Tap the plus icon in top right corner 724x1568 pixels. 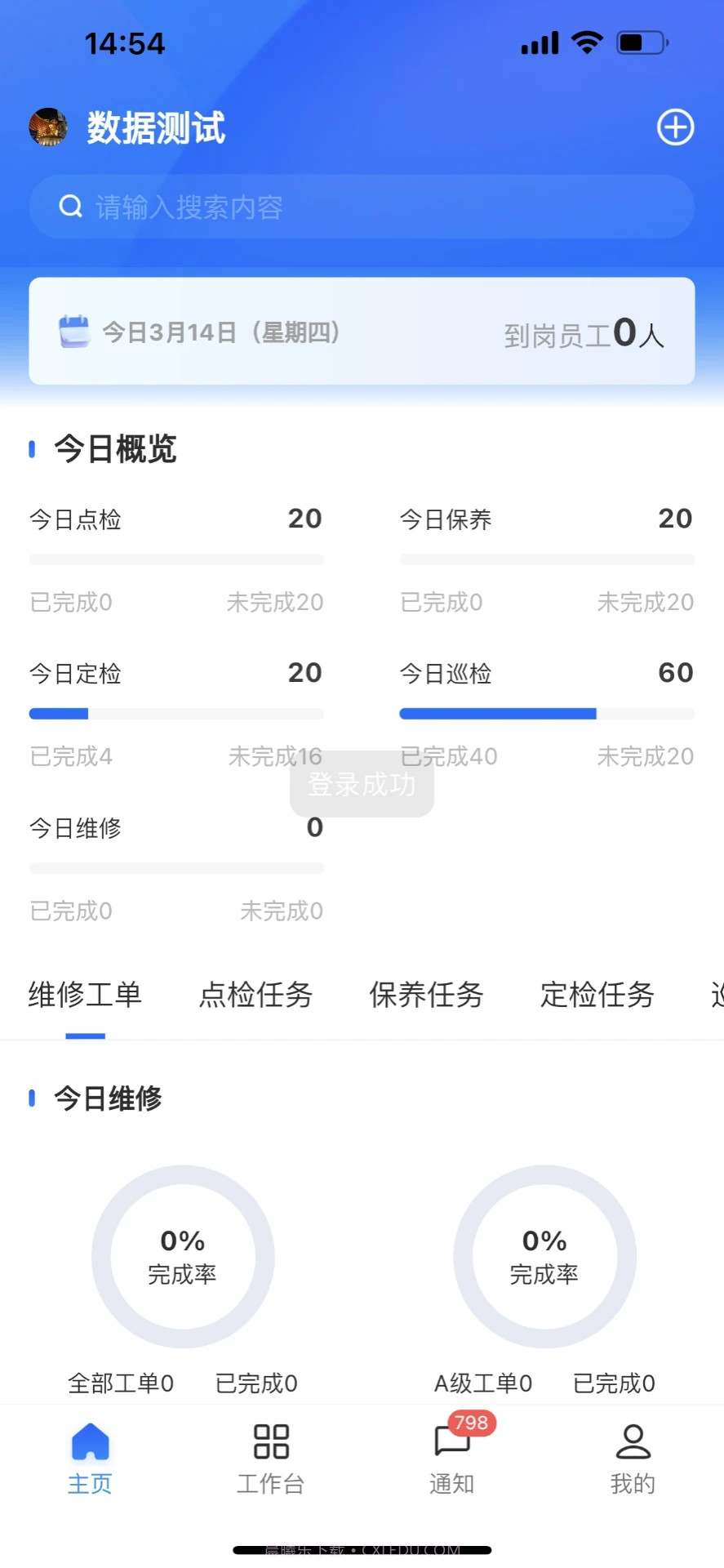pos(674,127)
